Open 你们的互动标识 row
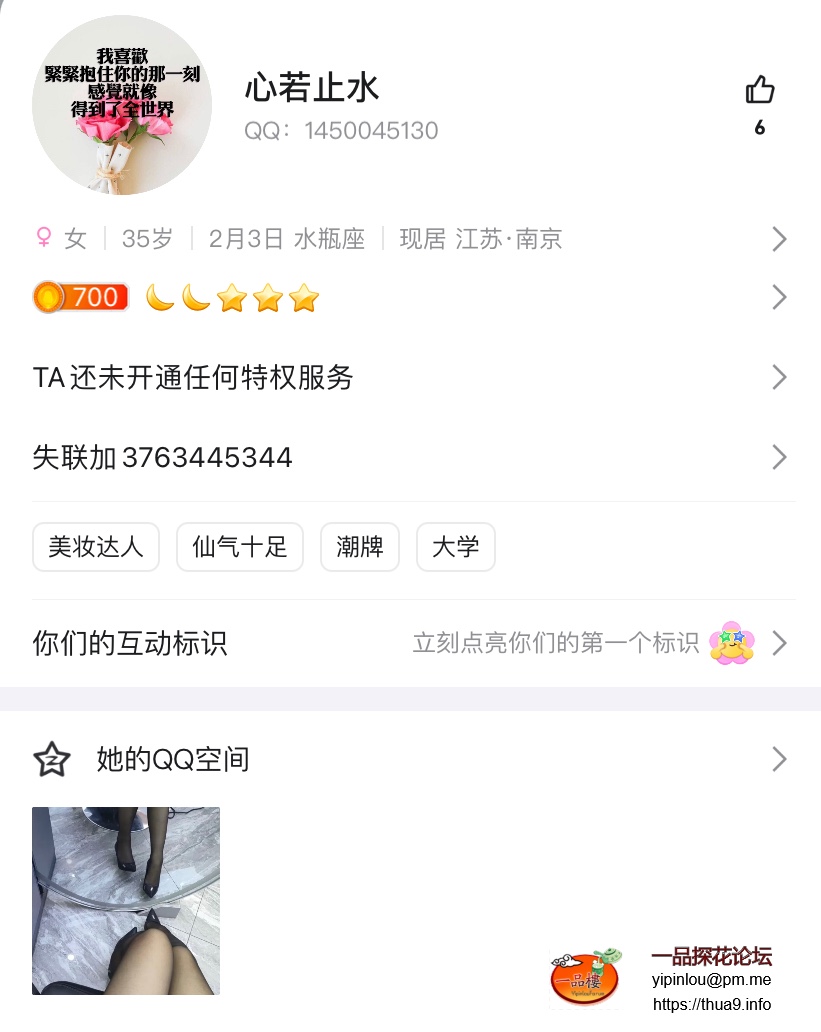The height and width of the screenshot is (1032, 821). [x=410, y=642]
